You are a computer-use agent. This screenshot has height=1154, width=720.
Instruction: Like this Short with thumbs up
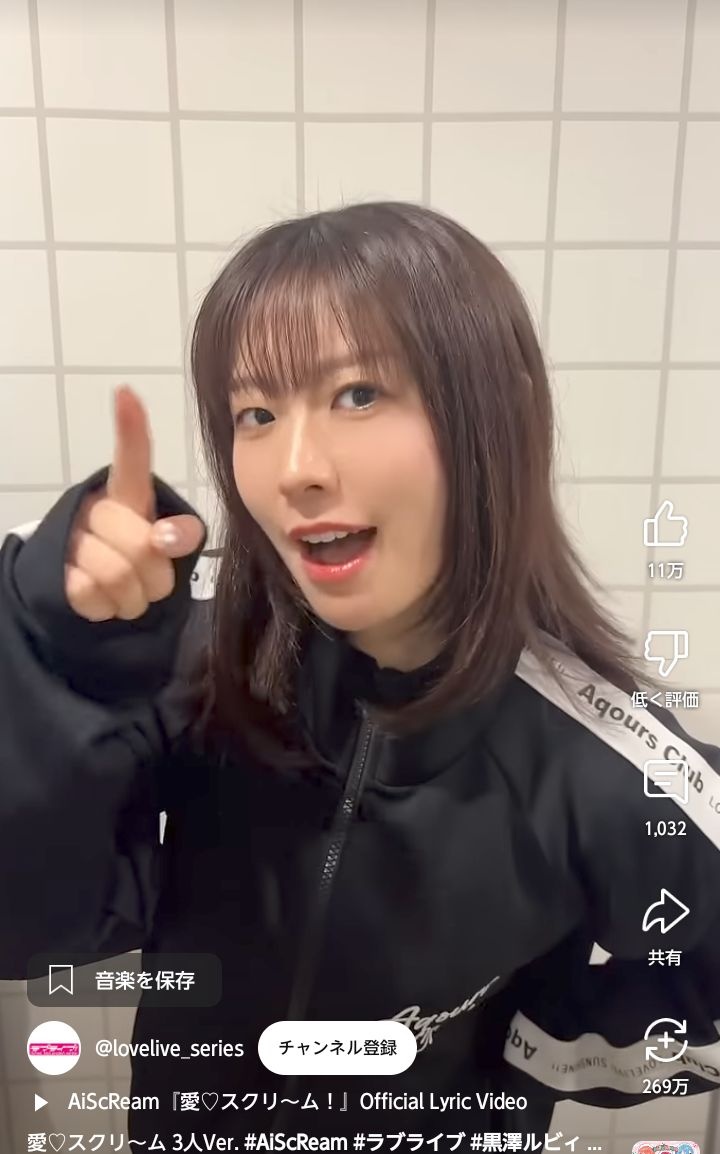(665, 524)
